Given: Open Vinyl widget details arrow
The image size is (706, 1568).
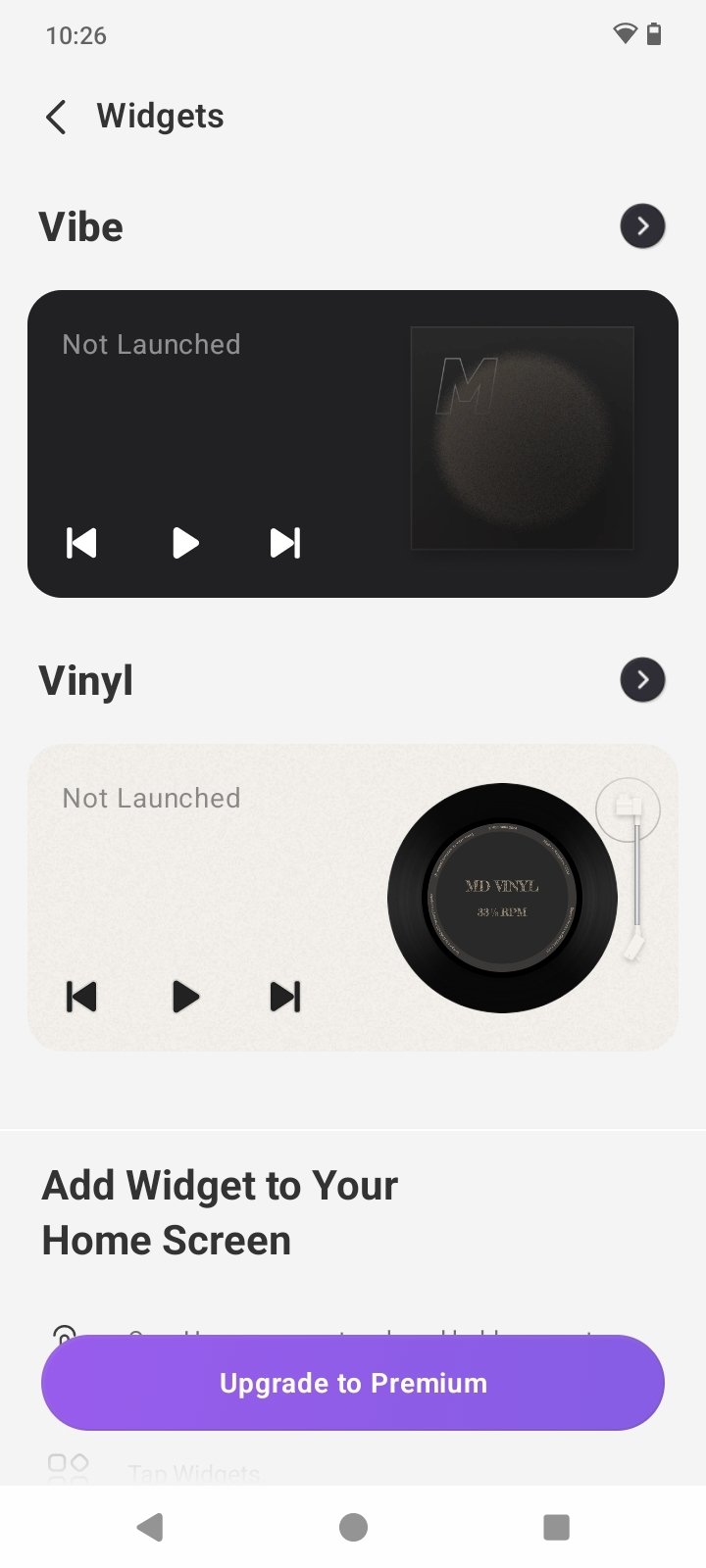Looking at the screenshot, I should pos(642,680).
